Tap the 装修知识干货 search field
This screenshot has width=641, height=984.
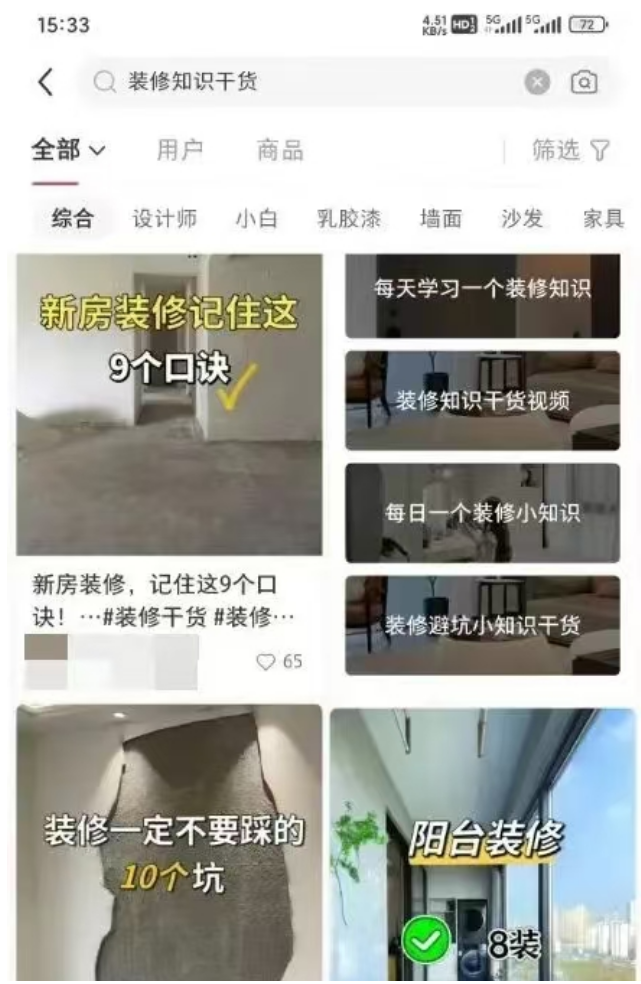pyautogui.click(x=300, y=83)
